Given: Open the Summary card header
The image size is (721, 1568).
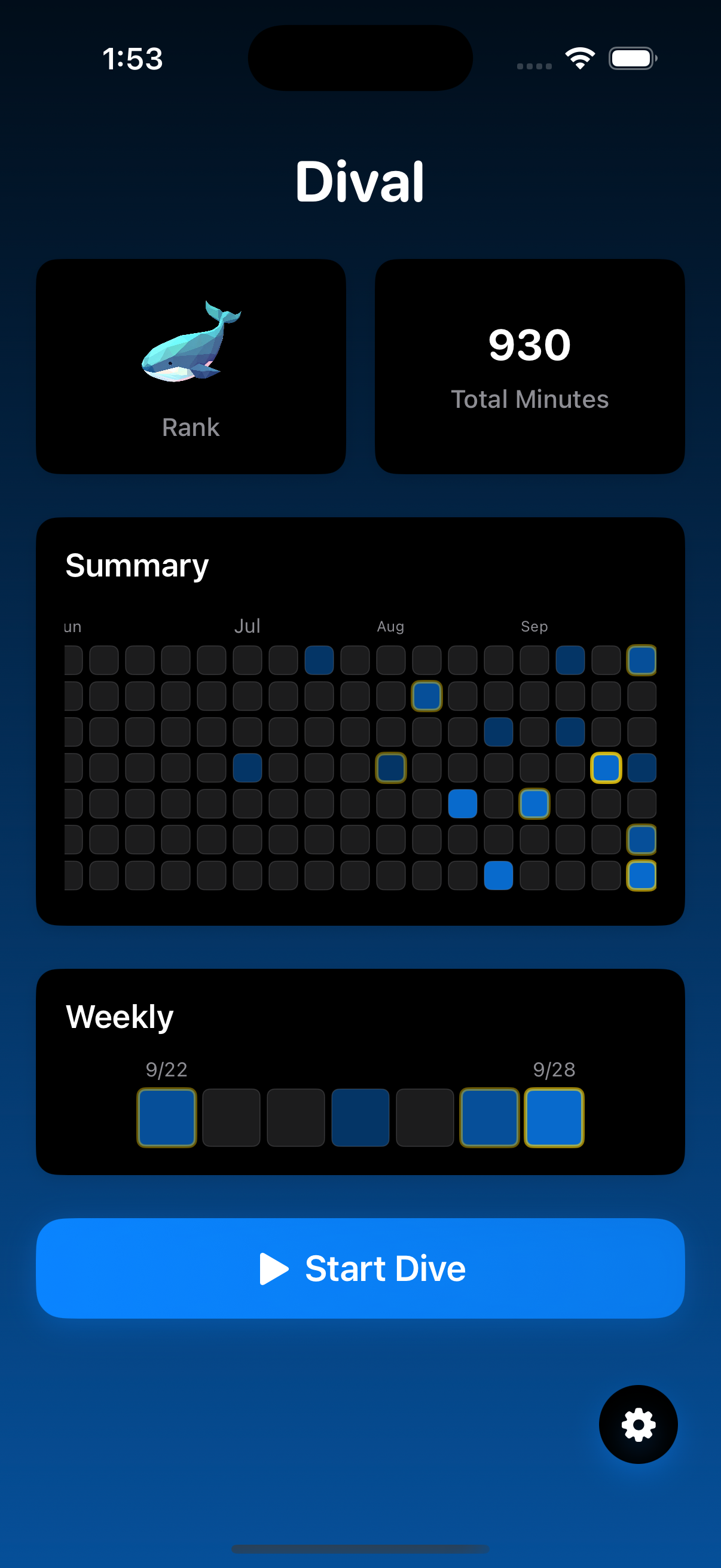Looking at the screenshot, I should 137,565.
